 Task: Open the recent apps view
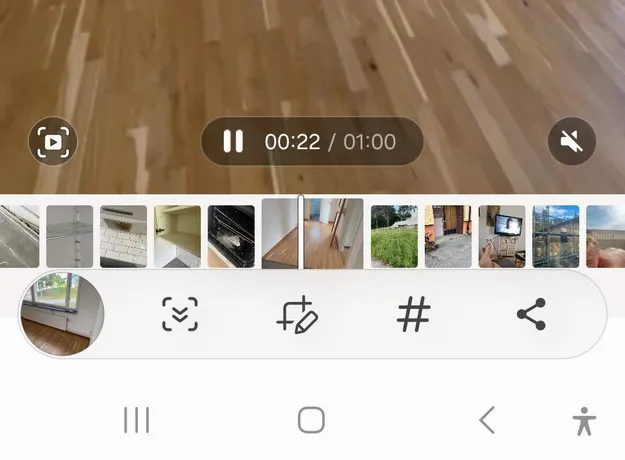click(136, 420)
